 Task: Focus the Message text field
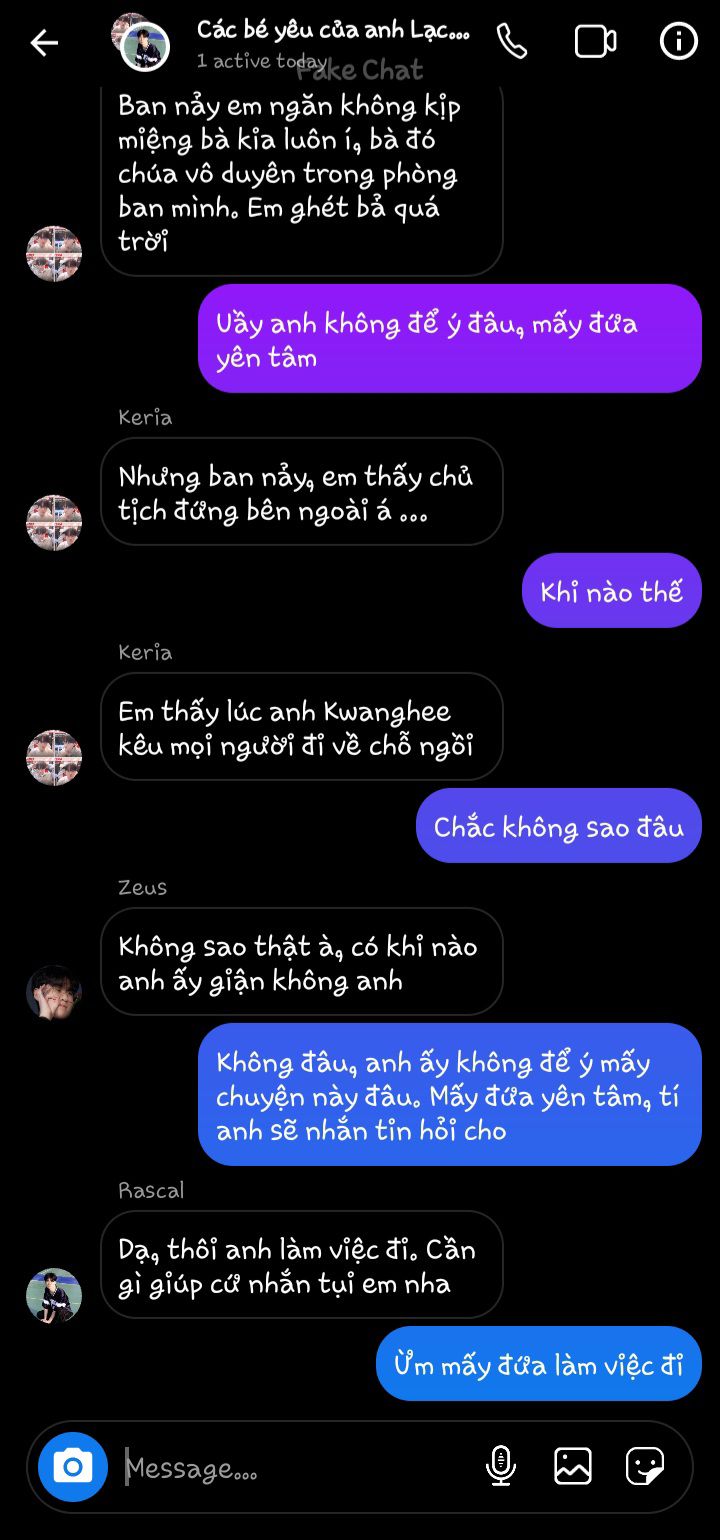pyautogui.click(x=295, y=1467)
